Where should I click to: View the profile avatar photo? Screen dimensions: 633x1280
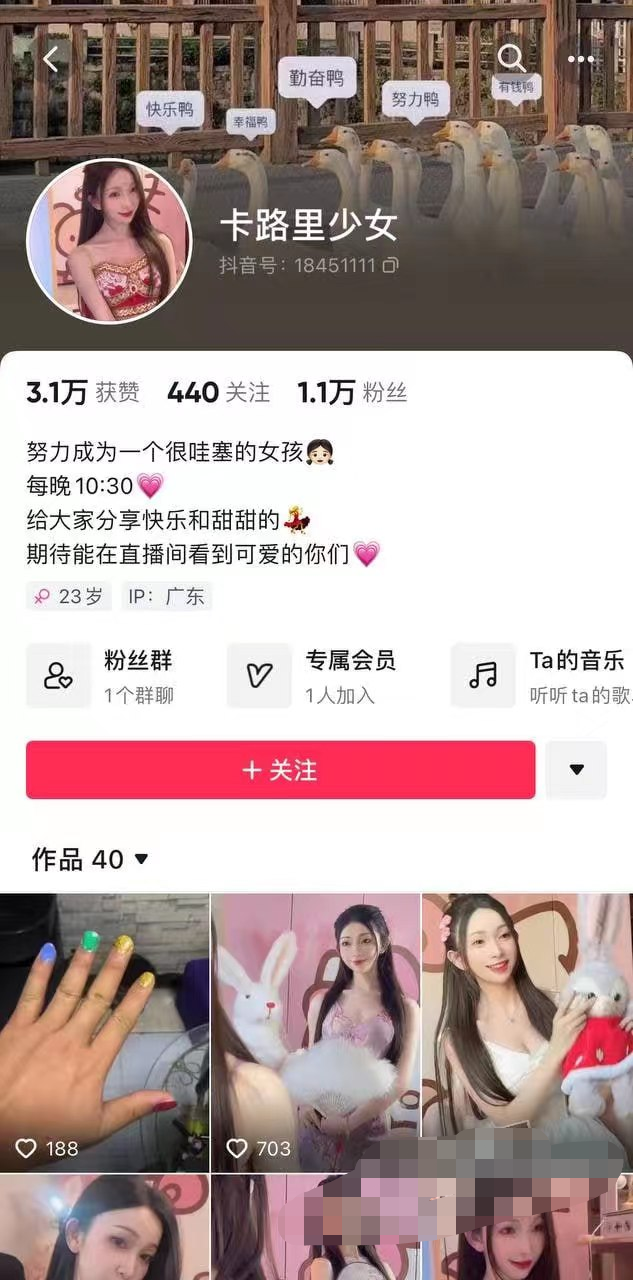pyautogui.click(x=109, y=242)
